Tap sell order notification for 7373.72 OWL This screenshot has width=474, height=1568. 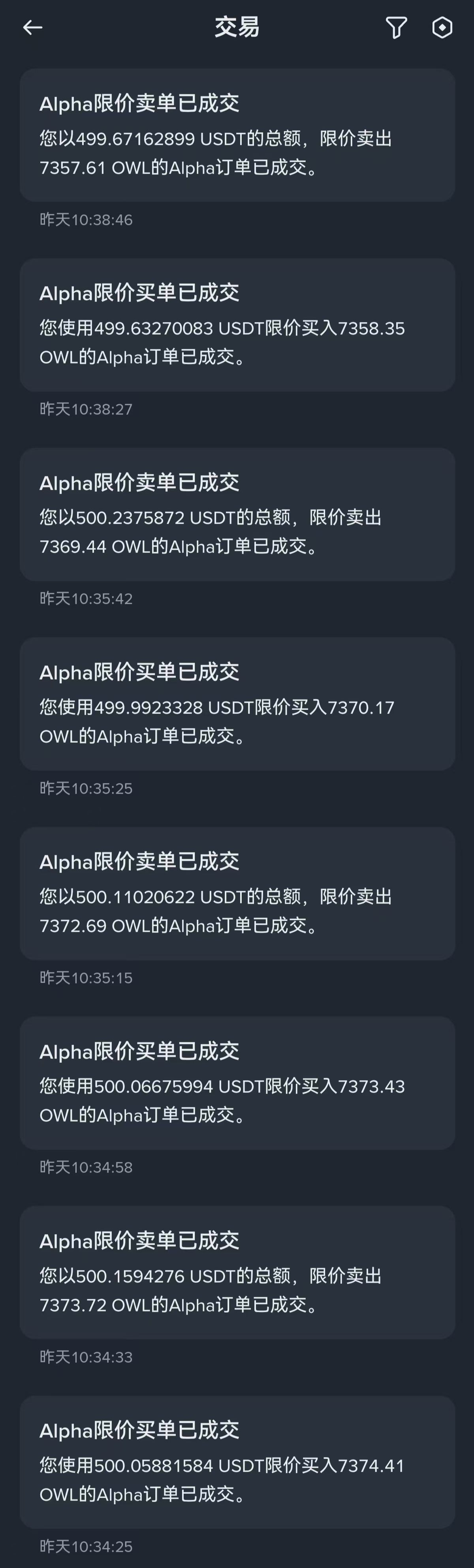(237, 1273)
